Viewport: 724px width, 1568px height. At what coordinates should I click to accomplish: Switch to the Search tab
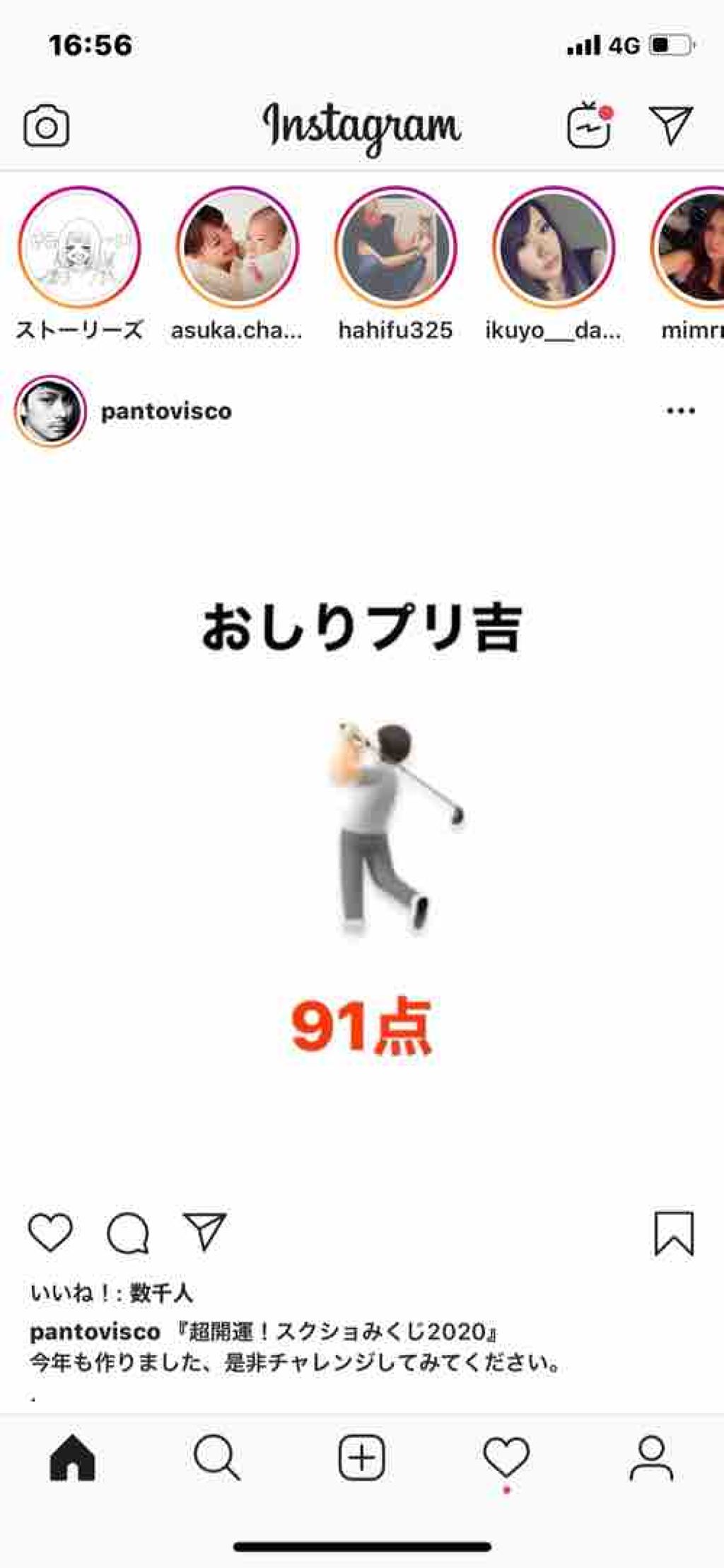point(217,1457)
